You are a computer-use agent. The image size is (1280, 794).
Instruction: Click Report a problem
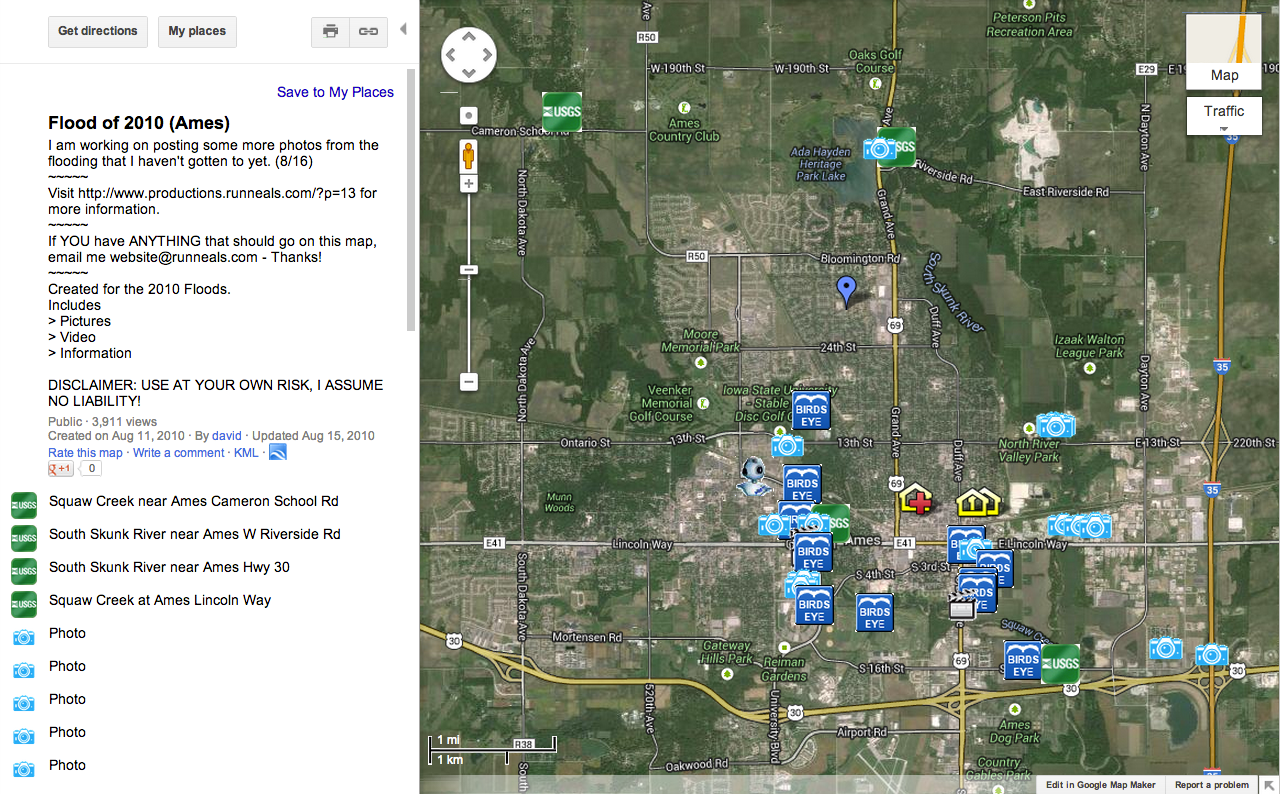point(1211,785)
